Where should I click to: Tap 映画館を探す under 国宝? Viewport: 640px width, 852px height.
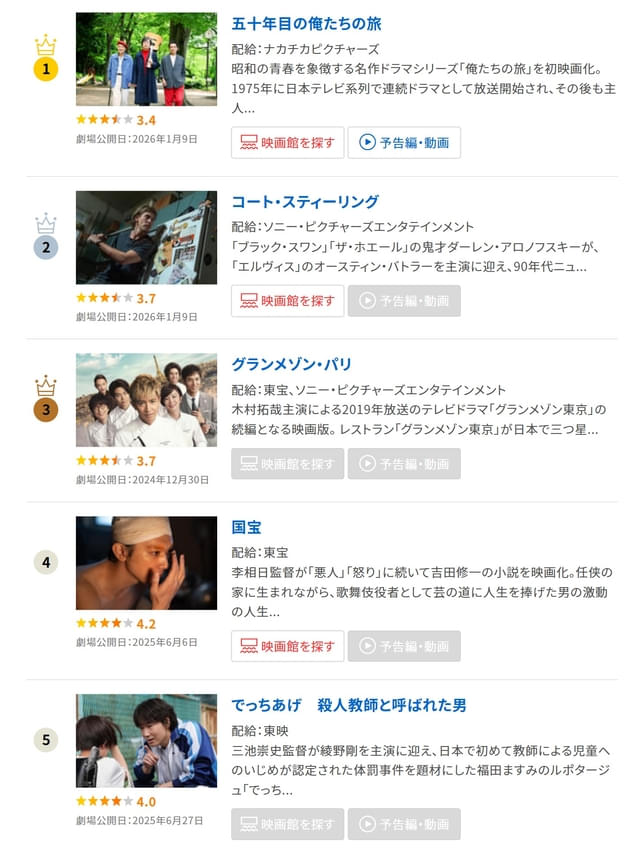tap(288, 646)
